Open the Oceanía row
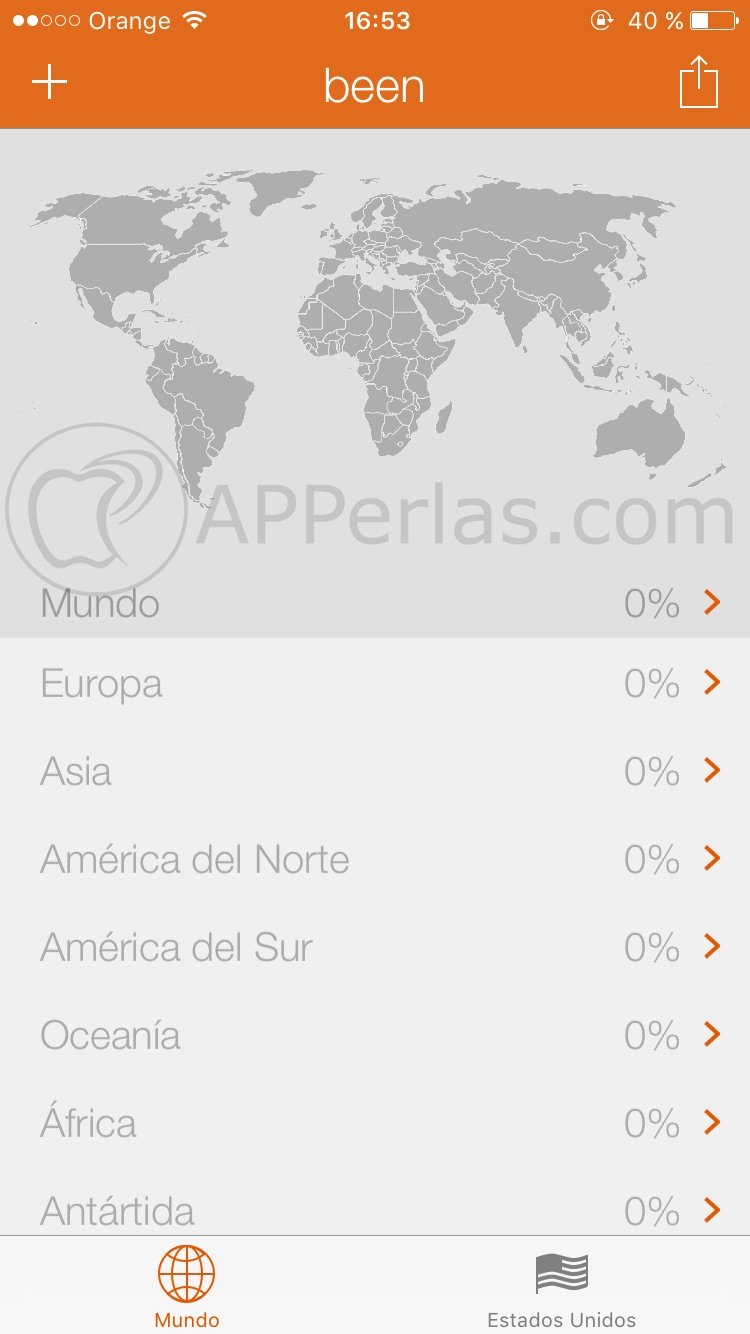 (375, 1035)
